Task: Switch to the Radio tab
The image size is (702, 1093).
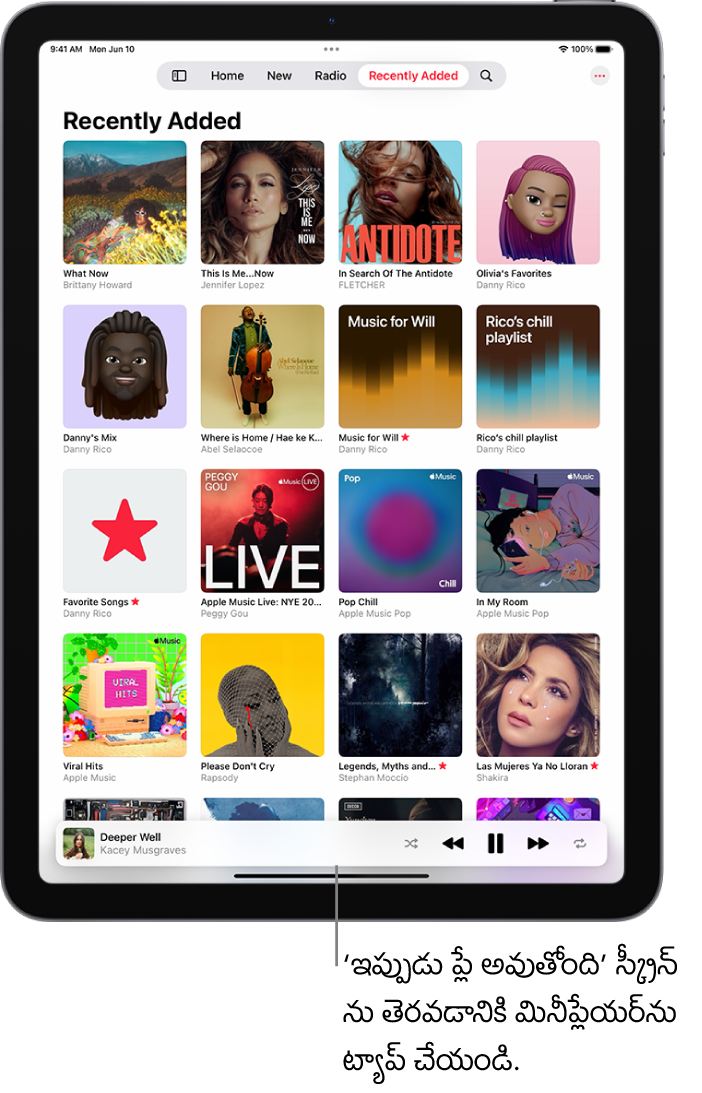Action: 330,76
